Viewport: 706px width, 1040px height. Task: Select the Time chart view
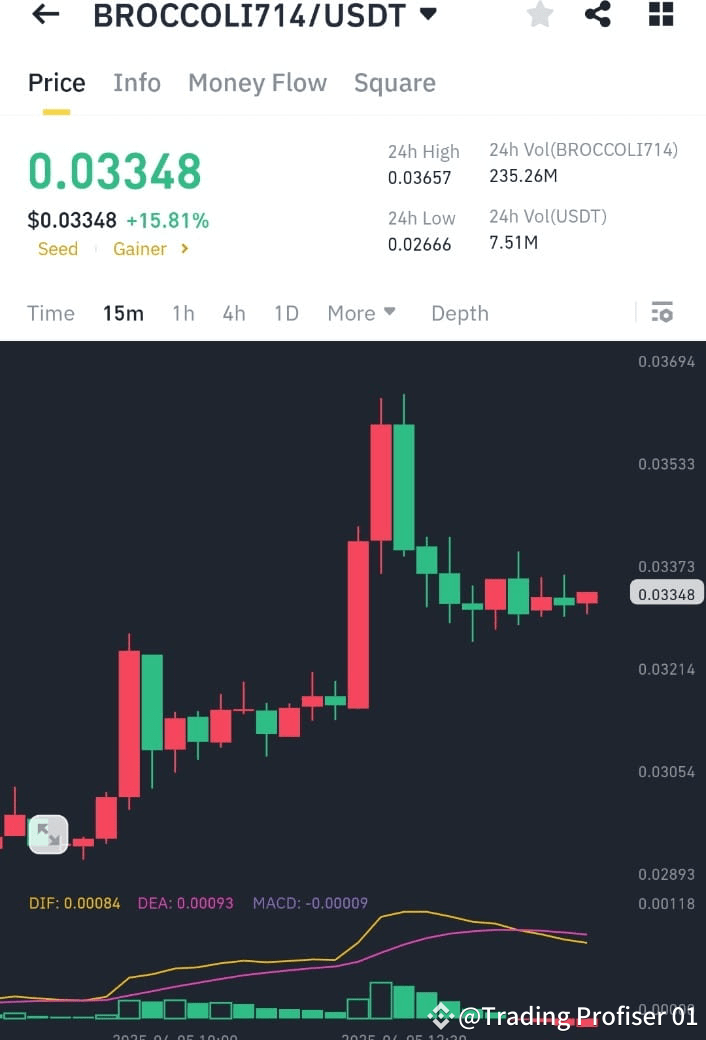51,313
